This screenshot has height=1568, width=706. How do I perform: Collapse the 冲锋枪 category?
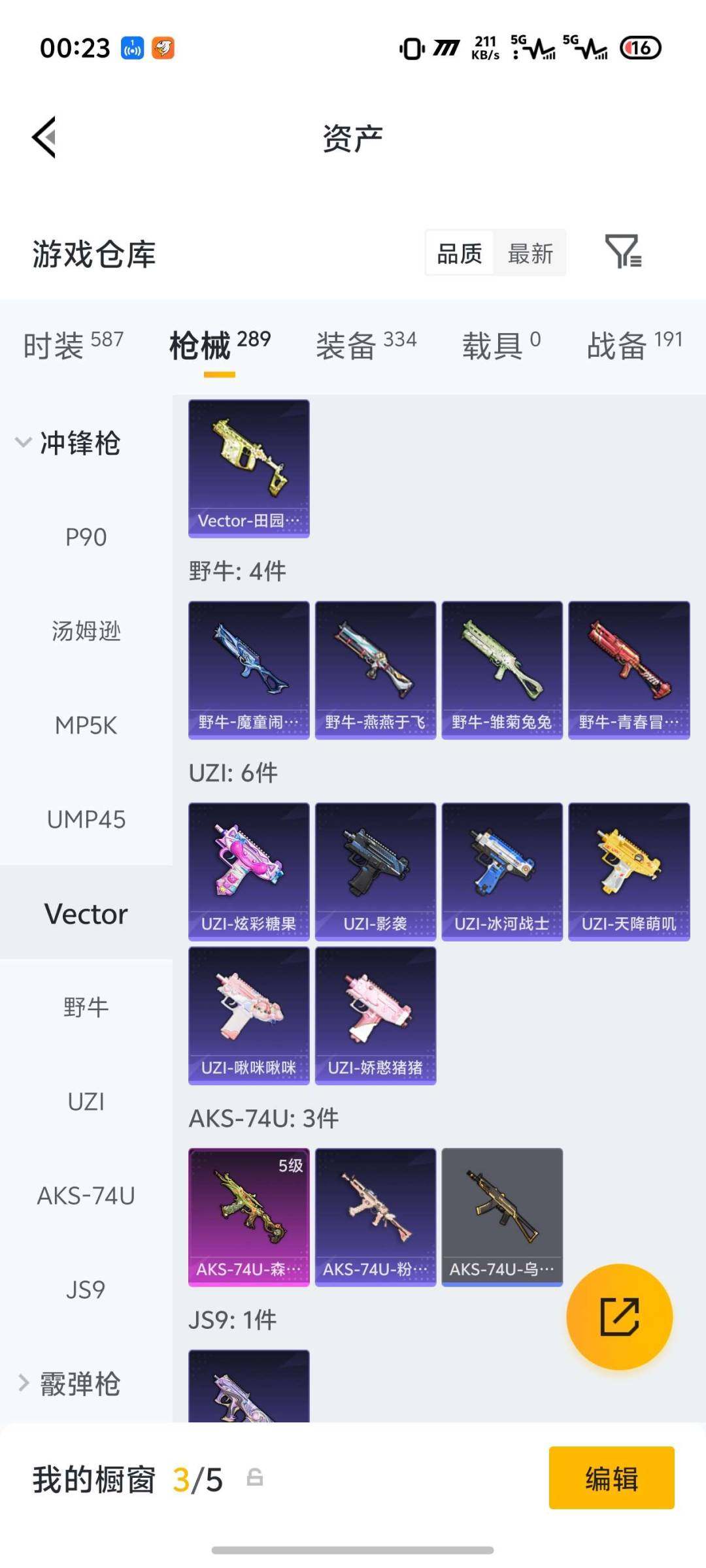click(69, 443)
